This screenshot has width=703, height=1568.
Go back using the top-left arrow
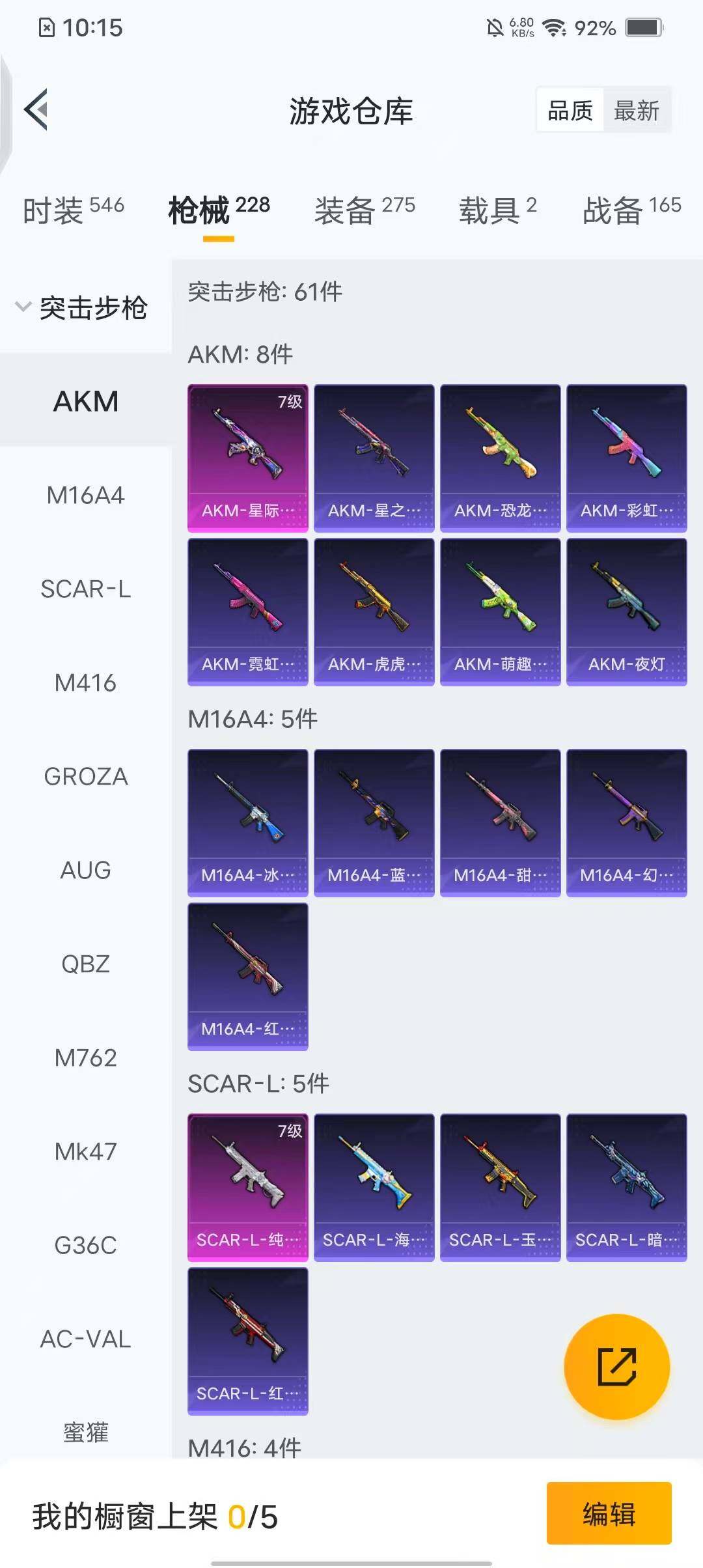[36, 109]
